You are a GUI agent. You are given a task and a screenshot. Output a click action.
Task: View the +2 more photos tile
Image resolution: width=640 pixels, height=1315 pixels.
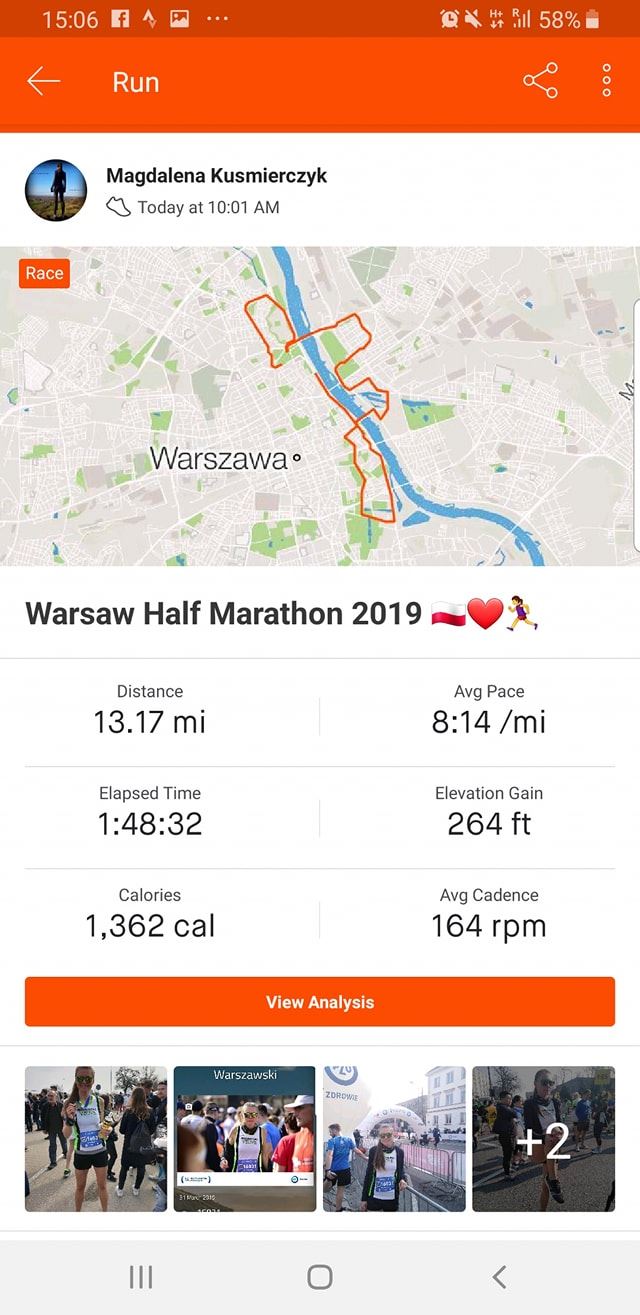543,1138
